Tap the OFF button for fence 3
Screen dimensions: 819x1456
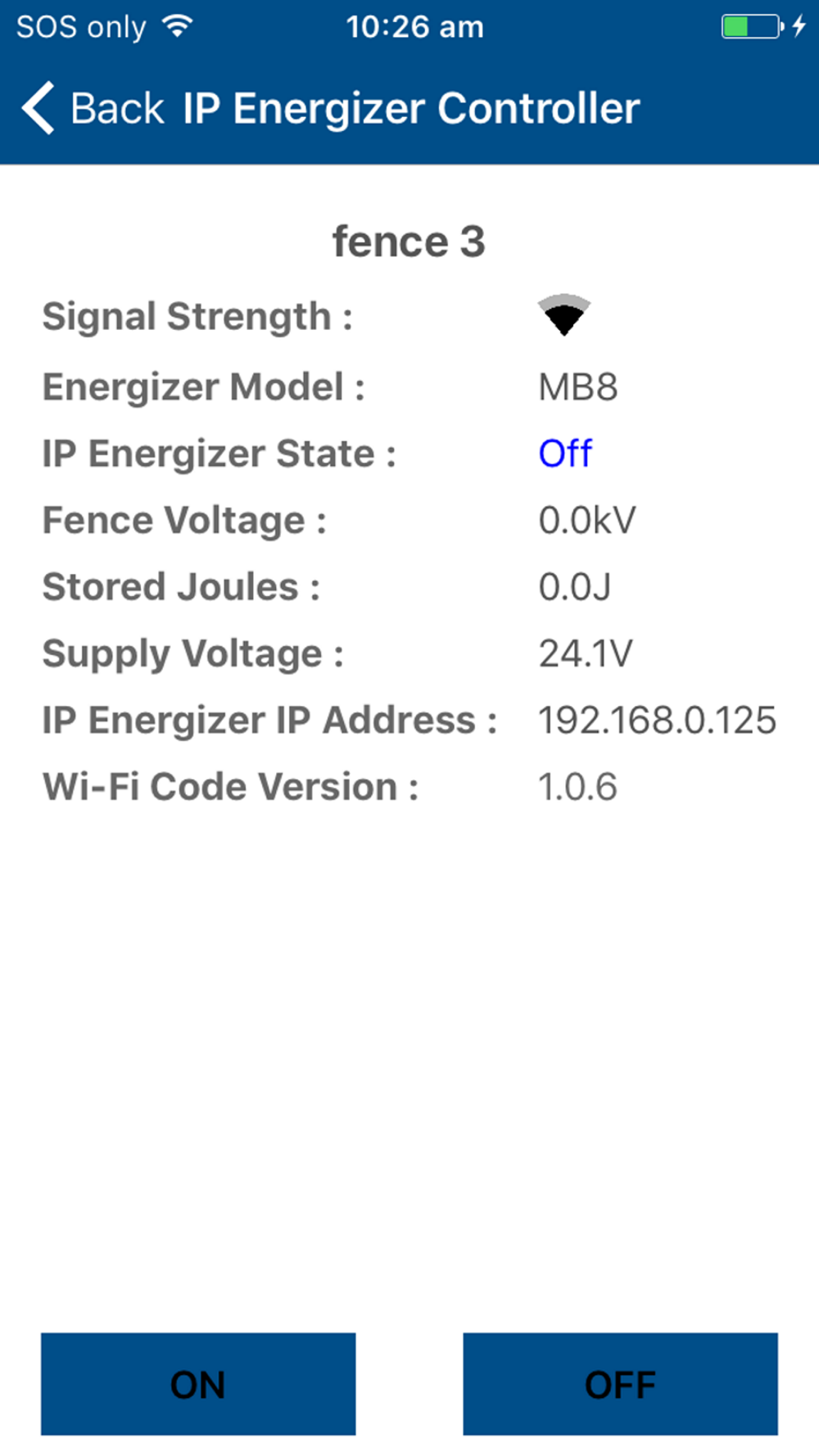pos(620,1384)
